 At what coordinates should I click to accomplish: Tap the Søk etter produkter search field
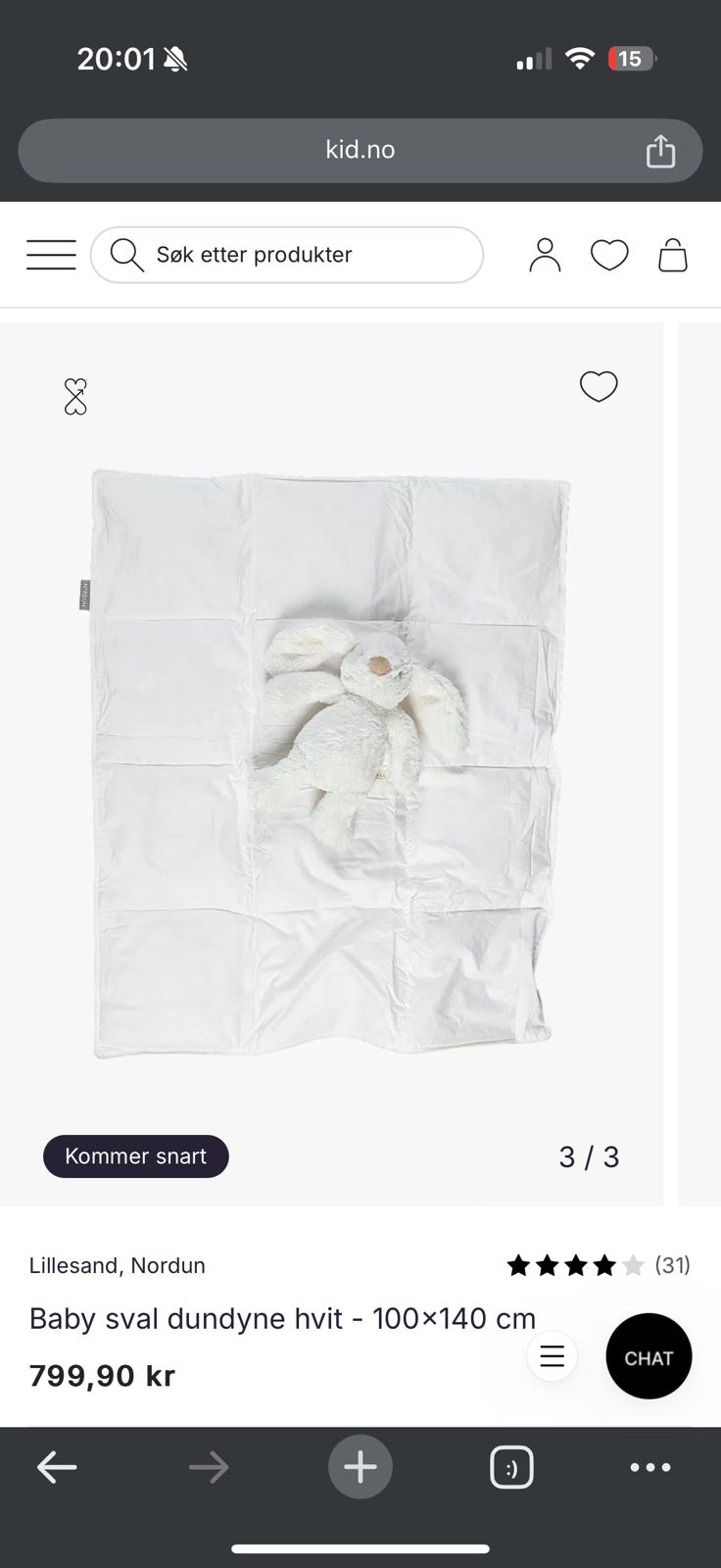(287, 255)
